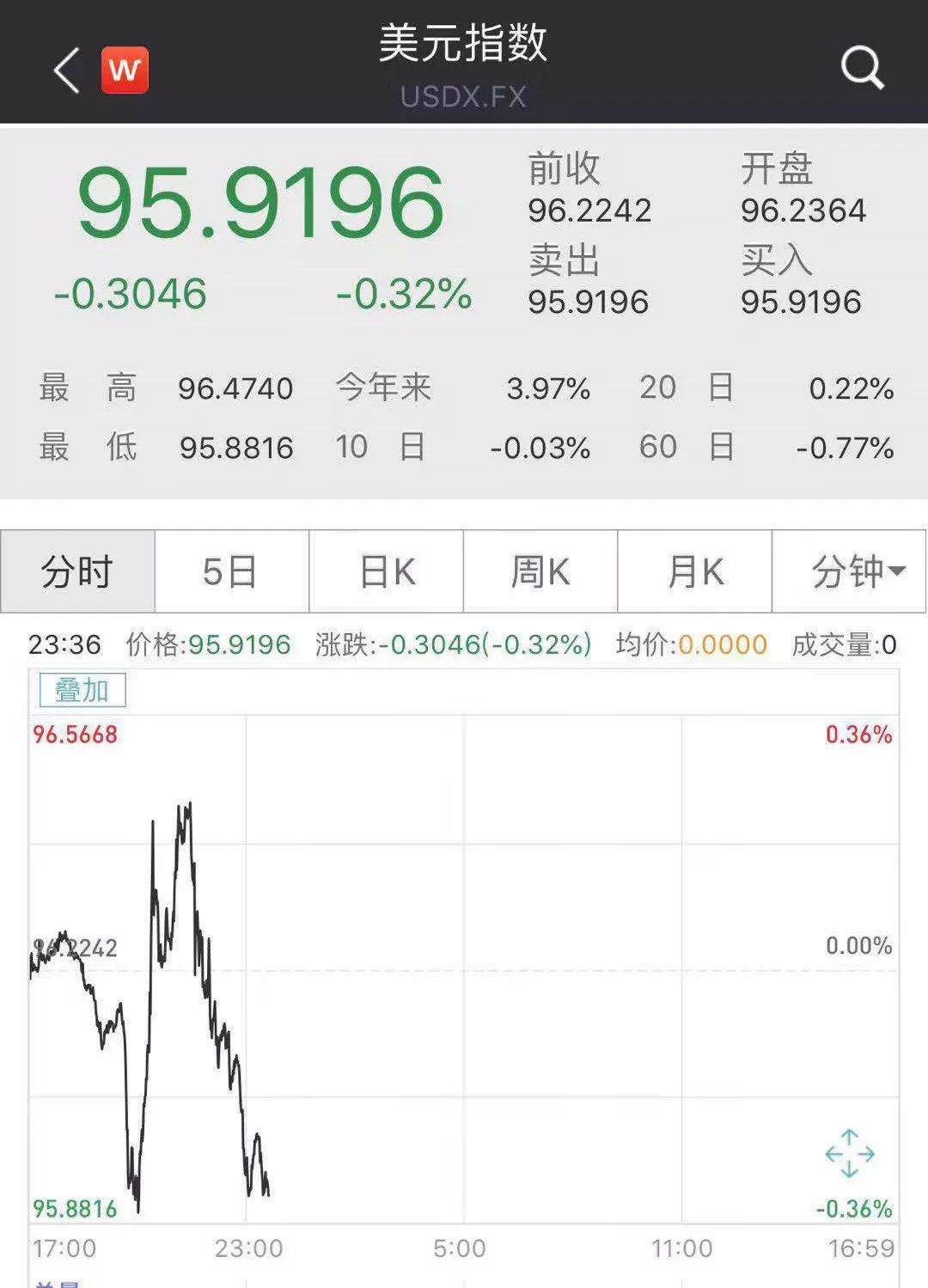928x1288 pixels.
Task: Switch to the 5日 chart tab
Action: [x=231, y=571]
